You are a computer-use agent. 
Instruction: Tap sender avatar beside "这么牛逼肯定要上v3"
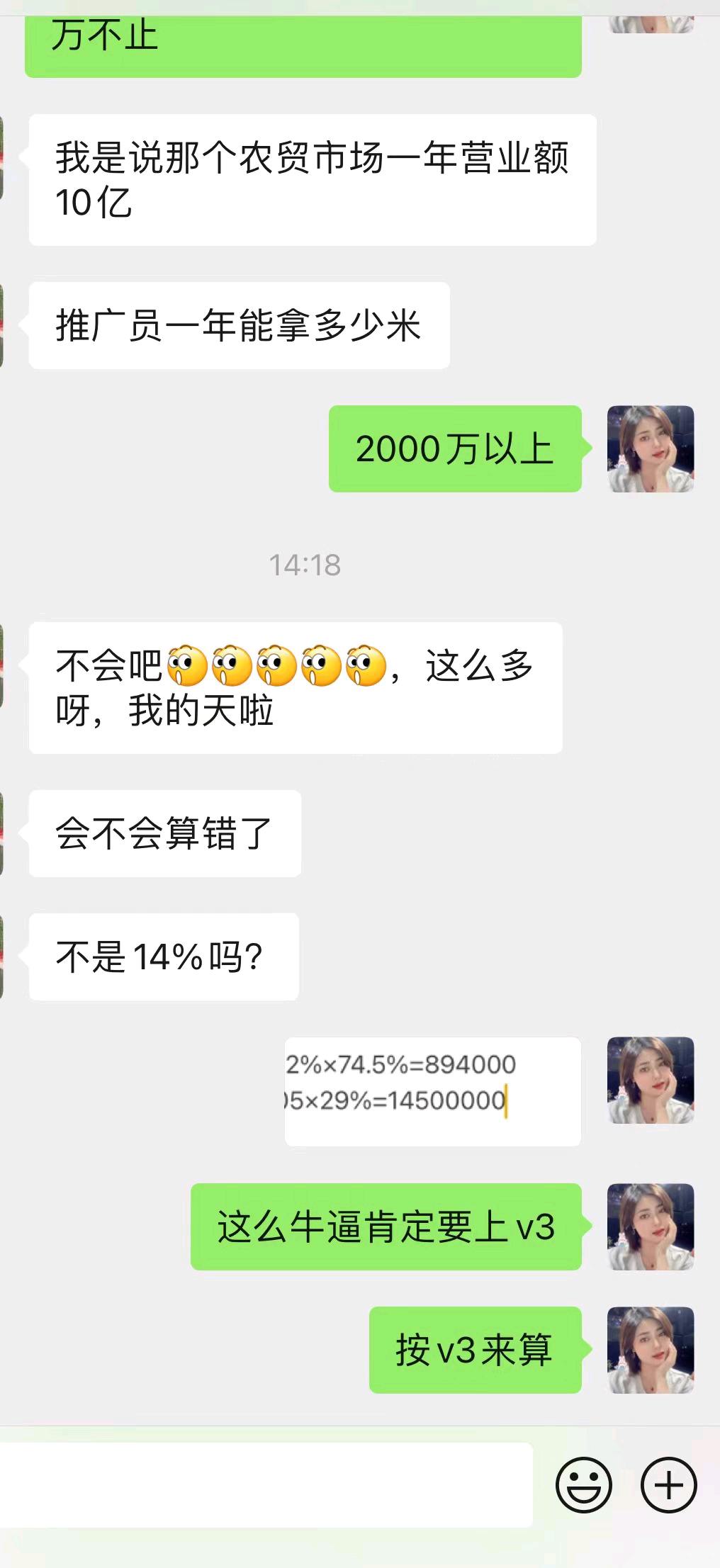pyautogui.click(x=651, y=1226)
